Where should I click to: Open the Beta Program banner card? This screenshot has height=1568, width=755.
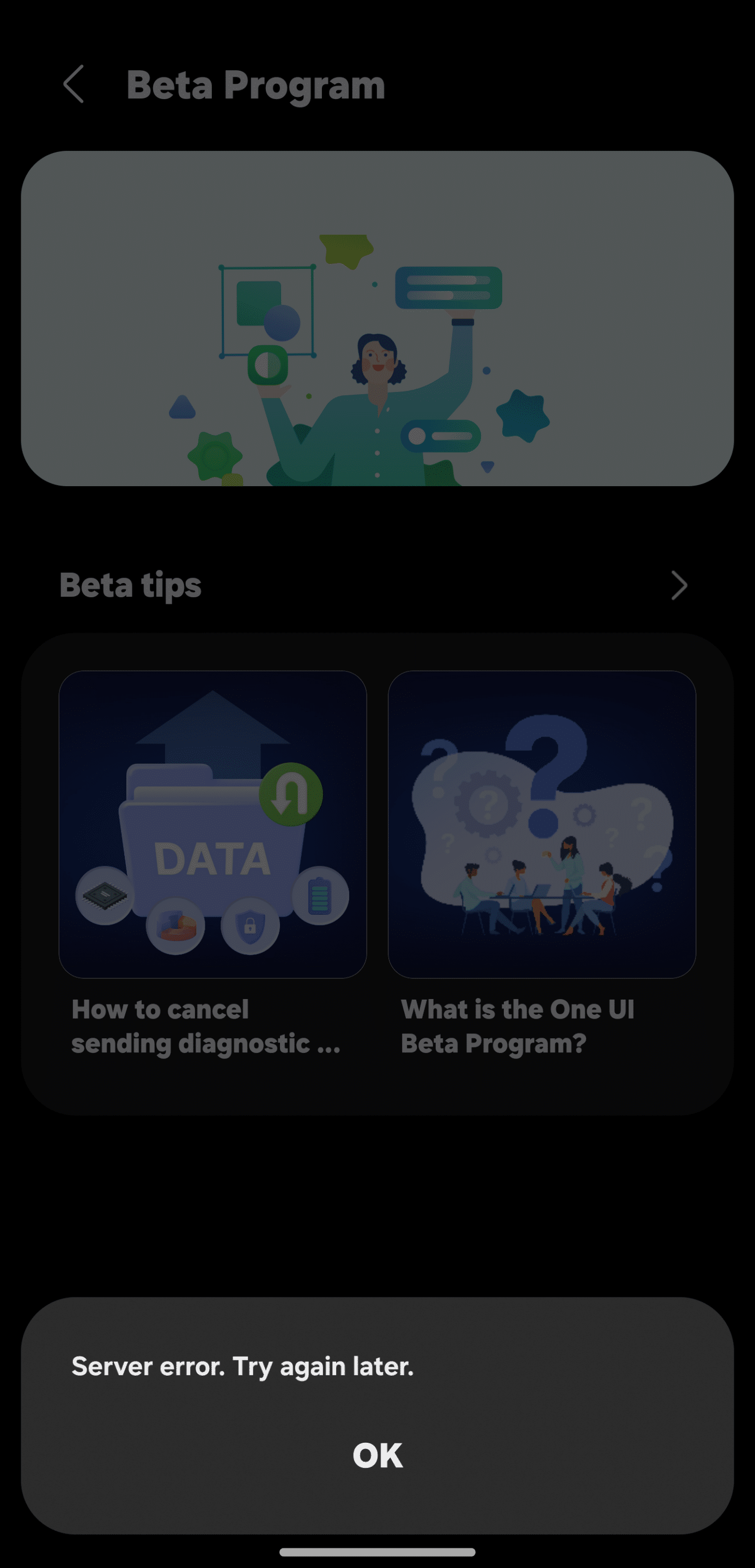(x=377, y=318)
